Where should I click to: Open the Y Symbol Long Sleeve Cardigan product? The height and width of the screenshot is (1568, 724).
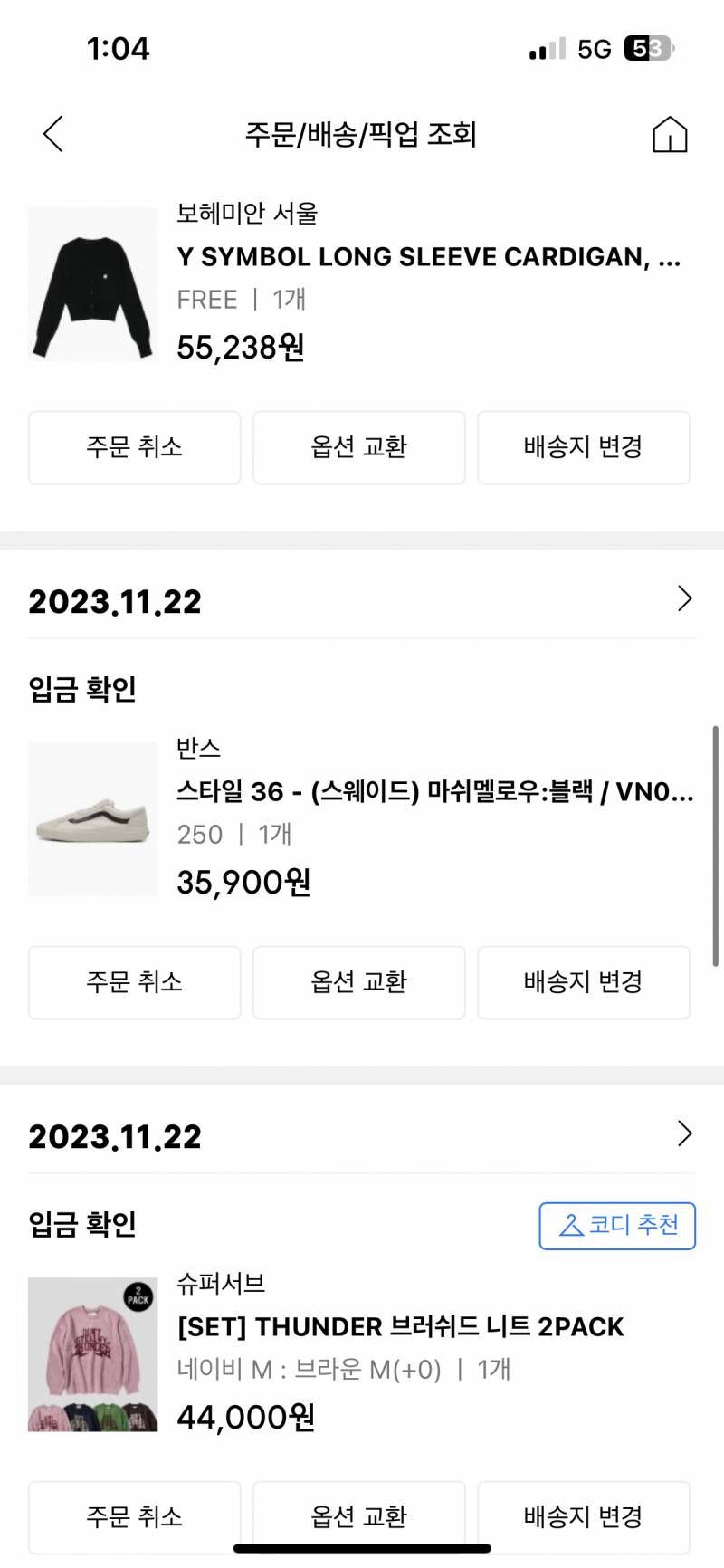point(427,257)
